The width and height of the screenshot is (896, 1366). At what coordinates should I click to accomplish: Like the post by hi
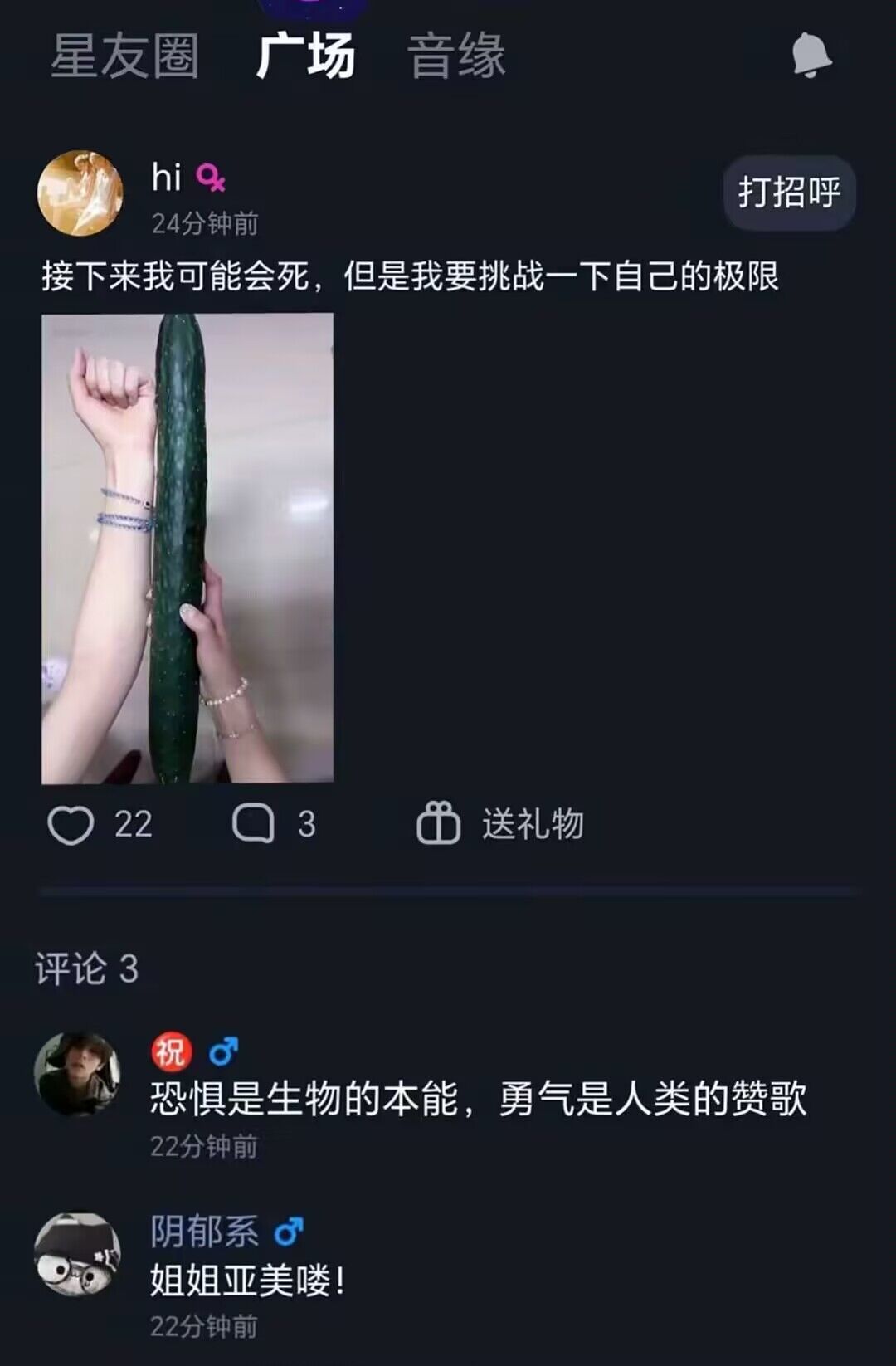point(71,824)
